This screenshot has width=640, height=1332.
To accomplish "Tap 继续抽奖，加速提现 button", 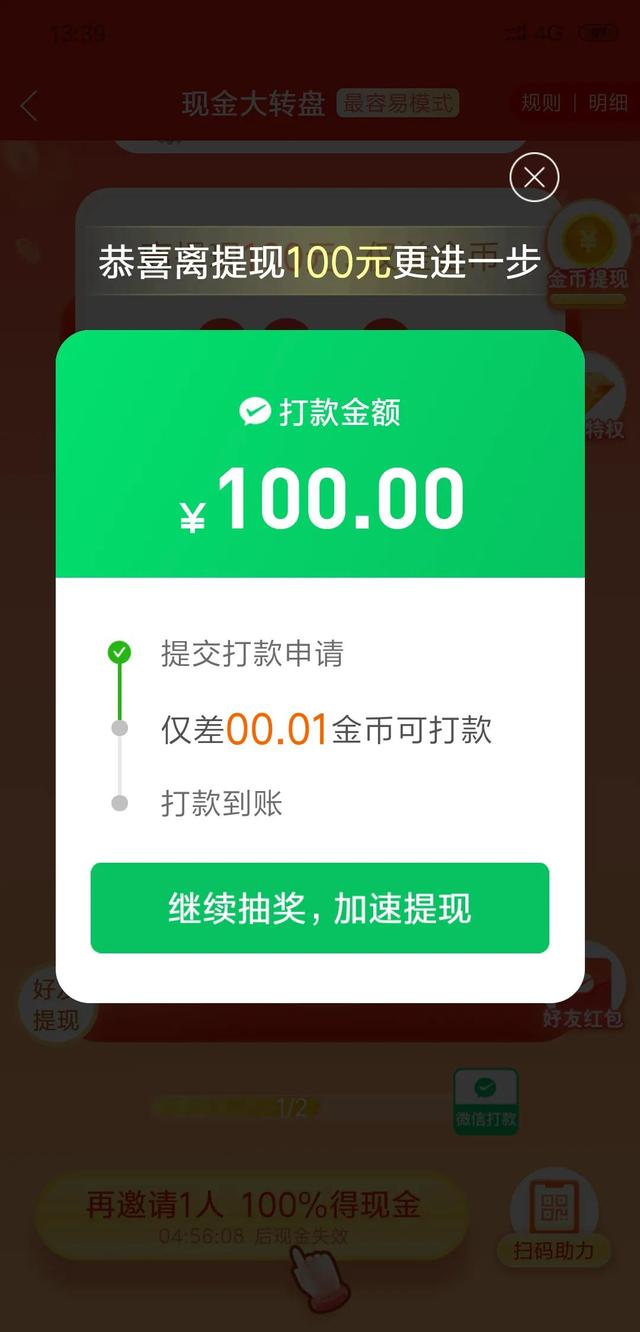I will click(319, 908).
